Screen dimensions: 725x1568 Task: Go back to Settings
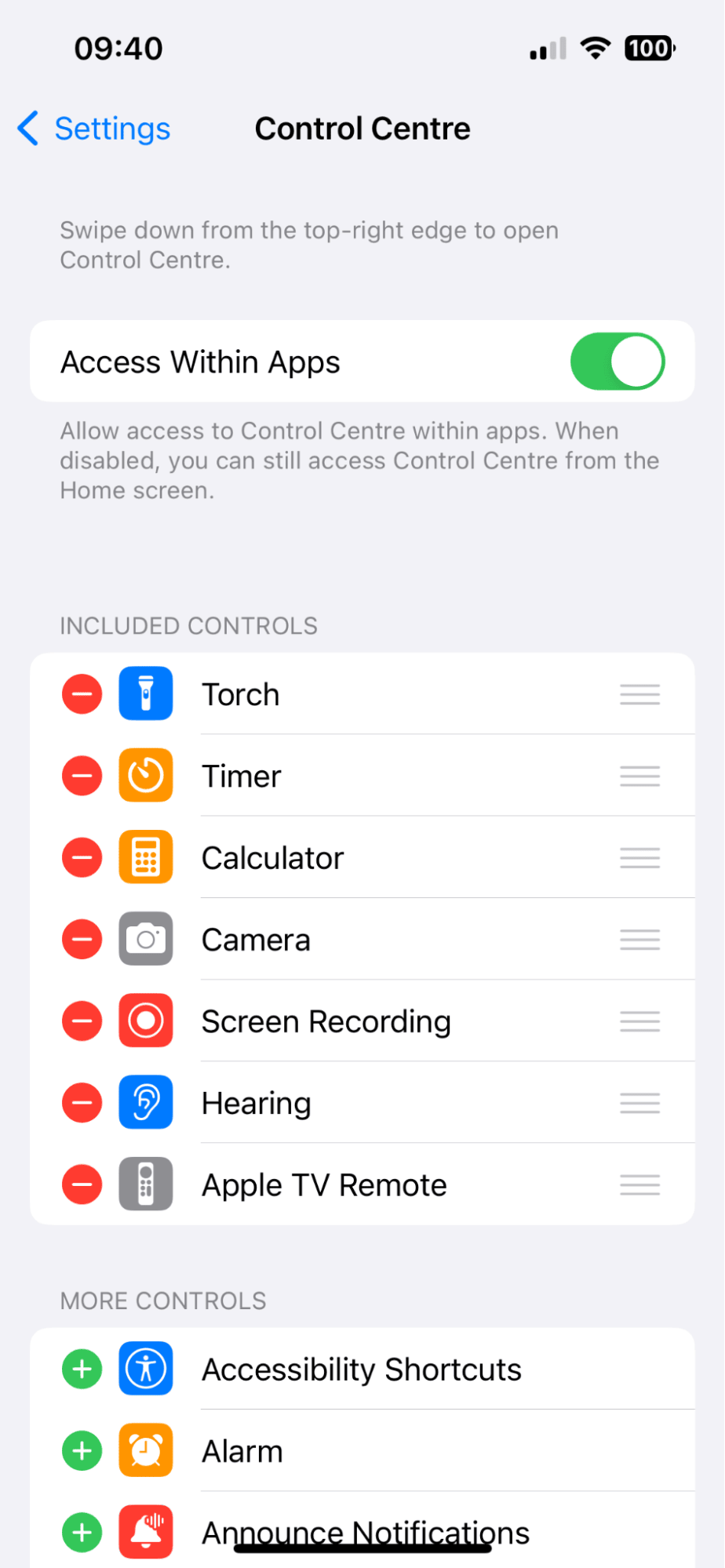tap(92, 128)
